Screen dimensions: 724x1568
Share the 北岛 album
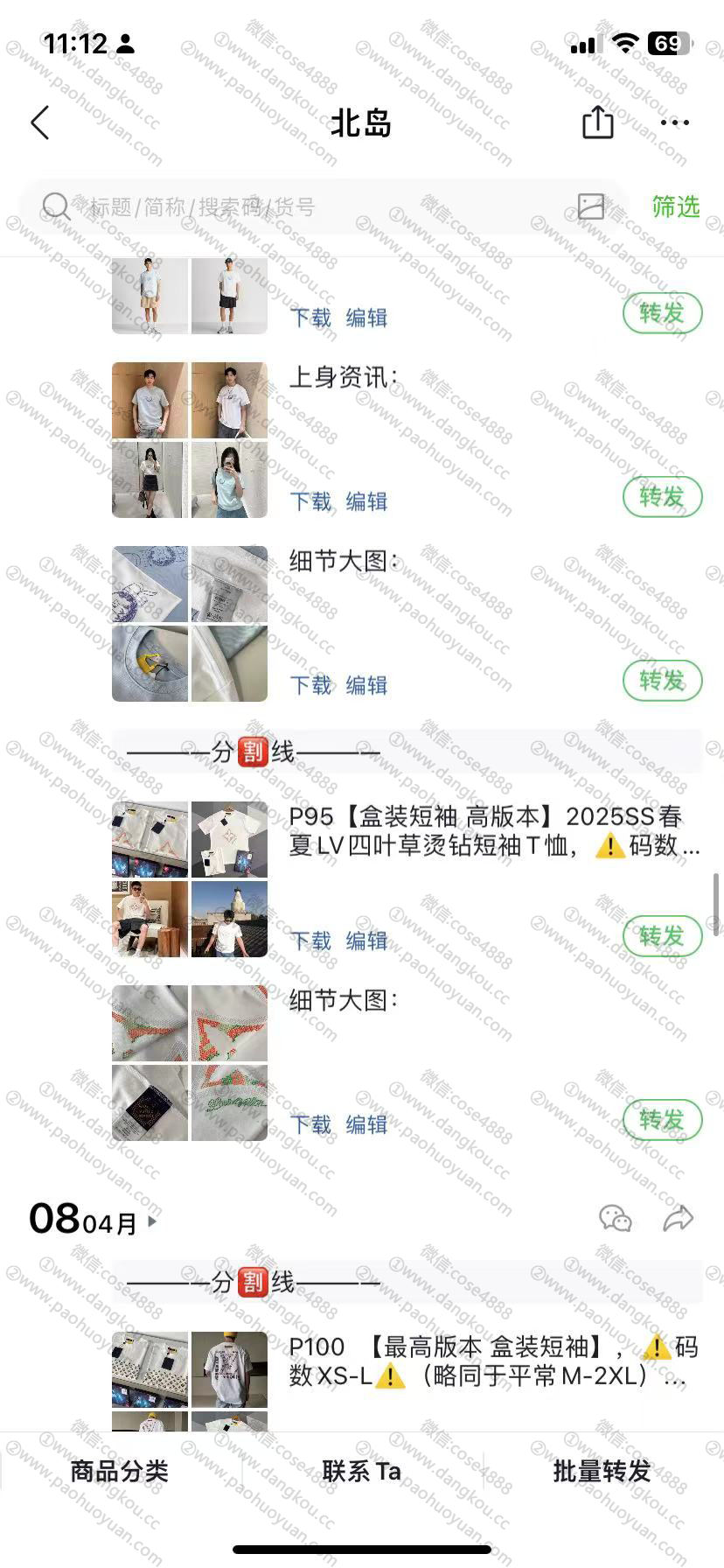(598, 122)
